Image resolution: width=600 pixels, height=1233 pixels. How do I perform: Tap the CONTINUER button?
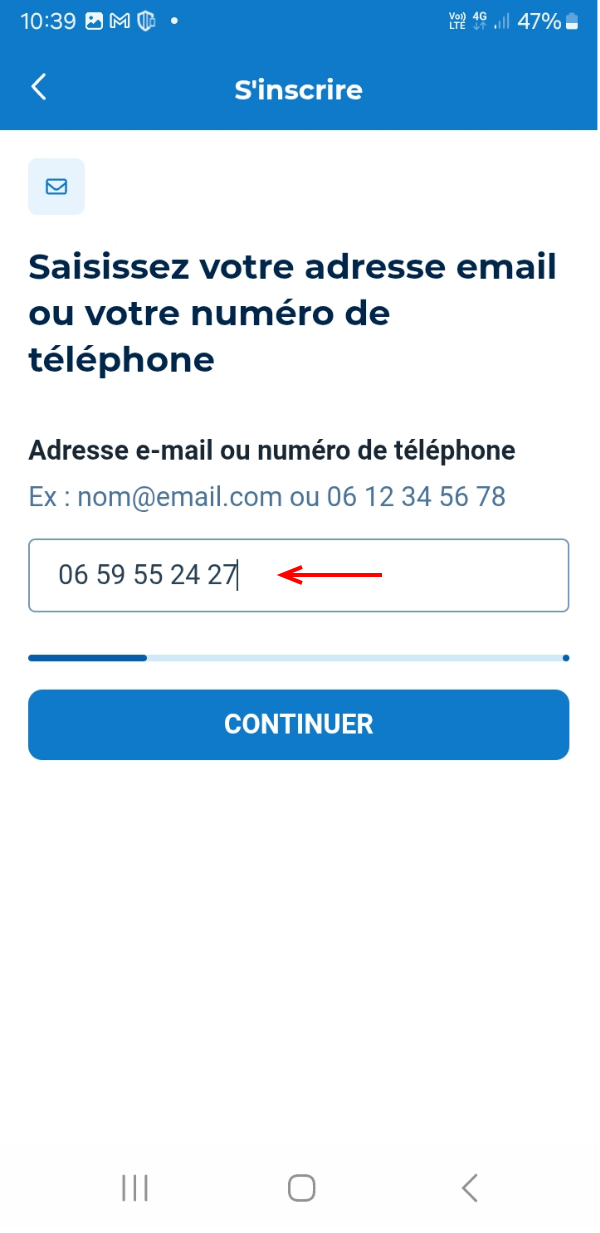(x=298, y=724)
